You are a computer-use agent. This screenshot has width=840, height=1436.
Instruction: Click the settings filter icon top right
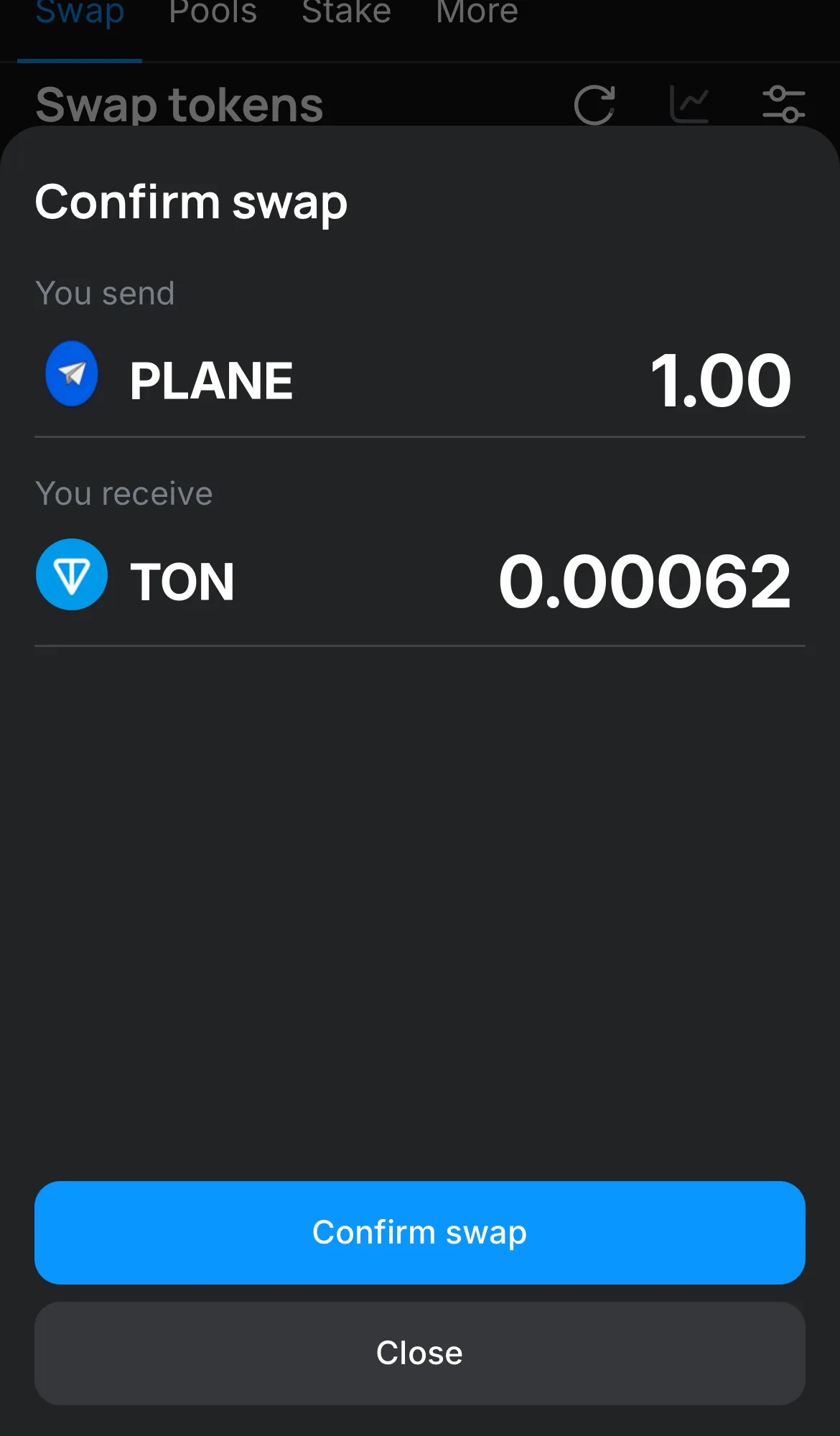coord(785,103)
